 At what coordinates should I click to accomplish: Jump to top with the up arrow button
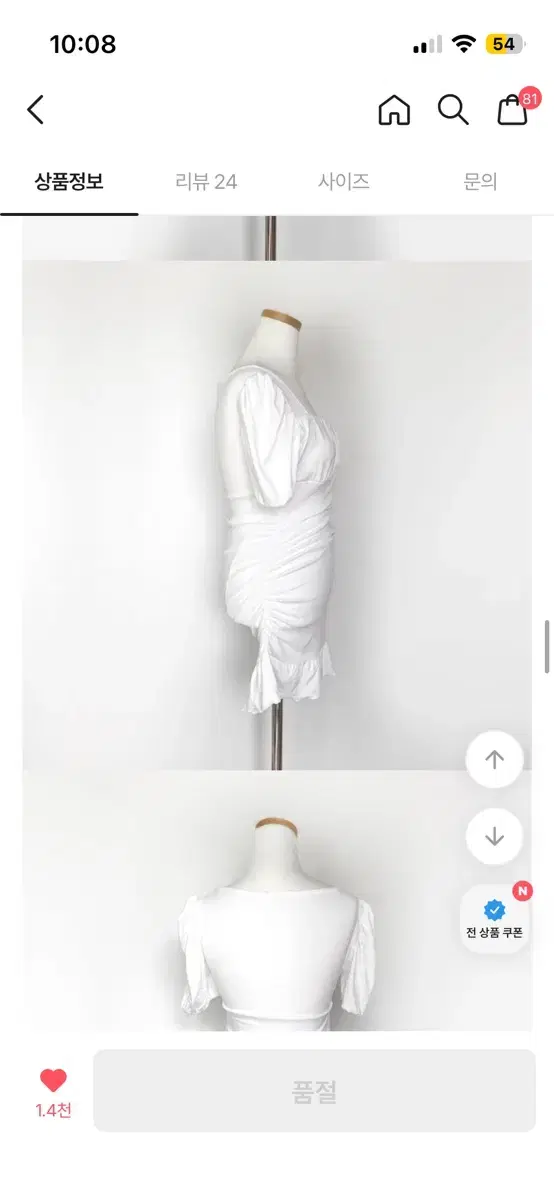(494, 760)
